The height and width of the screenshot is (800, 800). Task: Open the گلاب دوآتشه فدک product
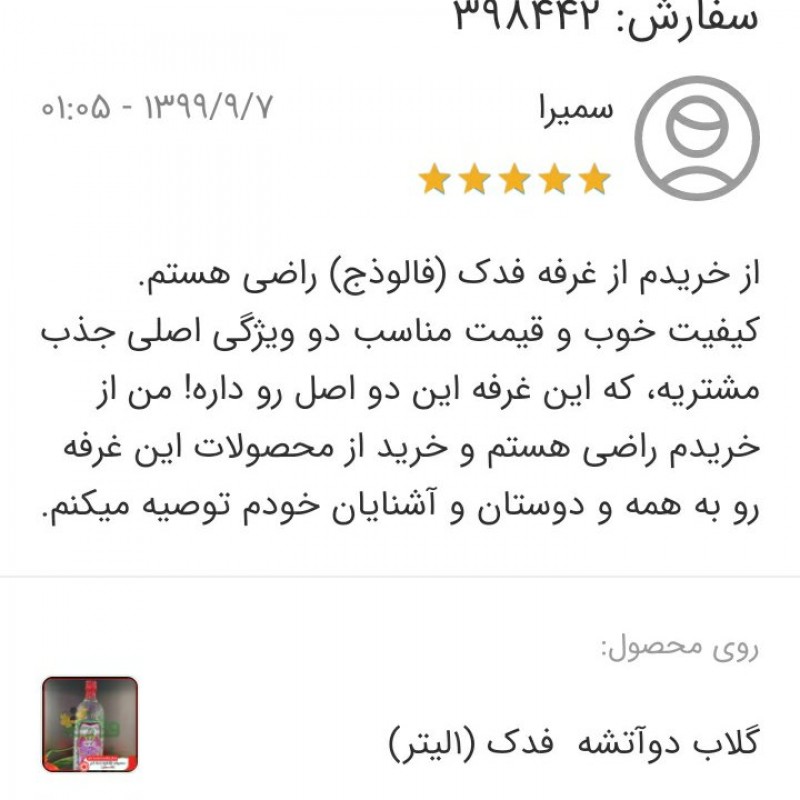572,741
